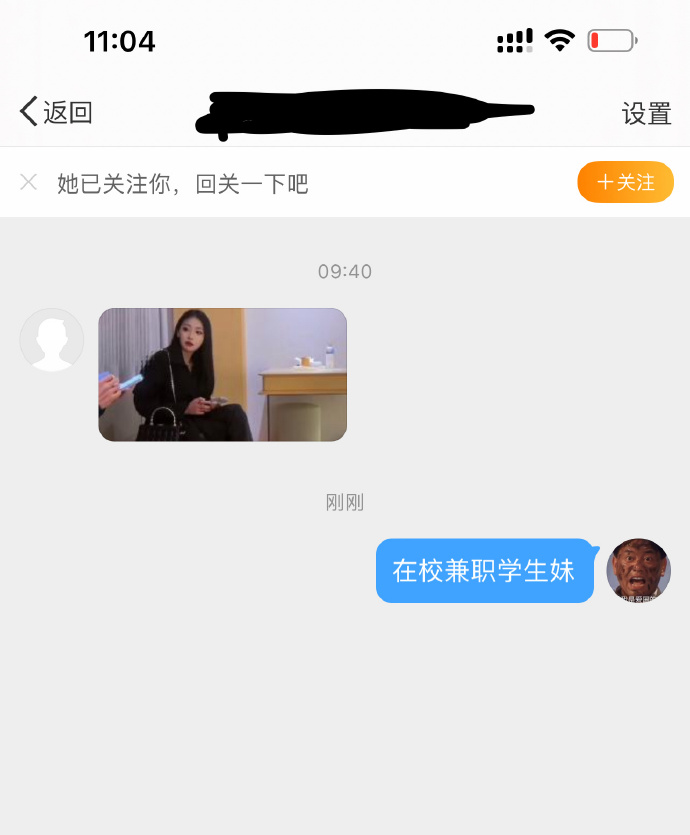Follow back with the 关注 button
Screen dimensions: 690x835
point(625,182)
